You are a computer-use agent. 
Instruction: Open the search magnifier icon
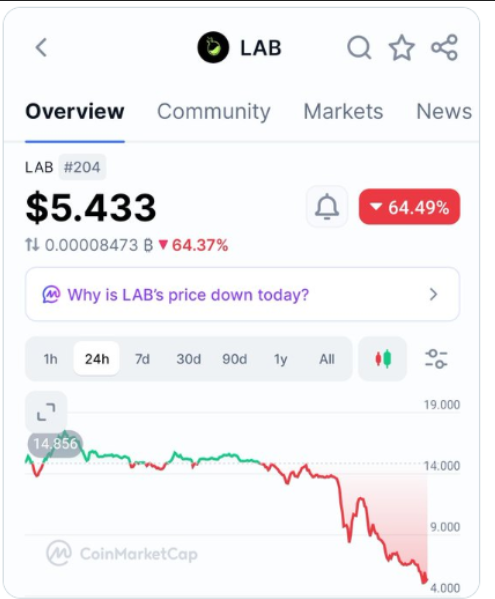(359, 48)
